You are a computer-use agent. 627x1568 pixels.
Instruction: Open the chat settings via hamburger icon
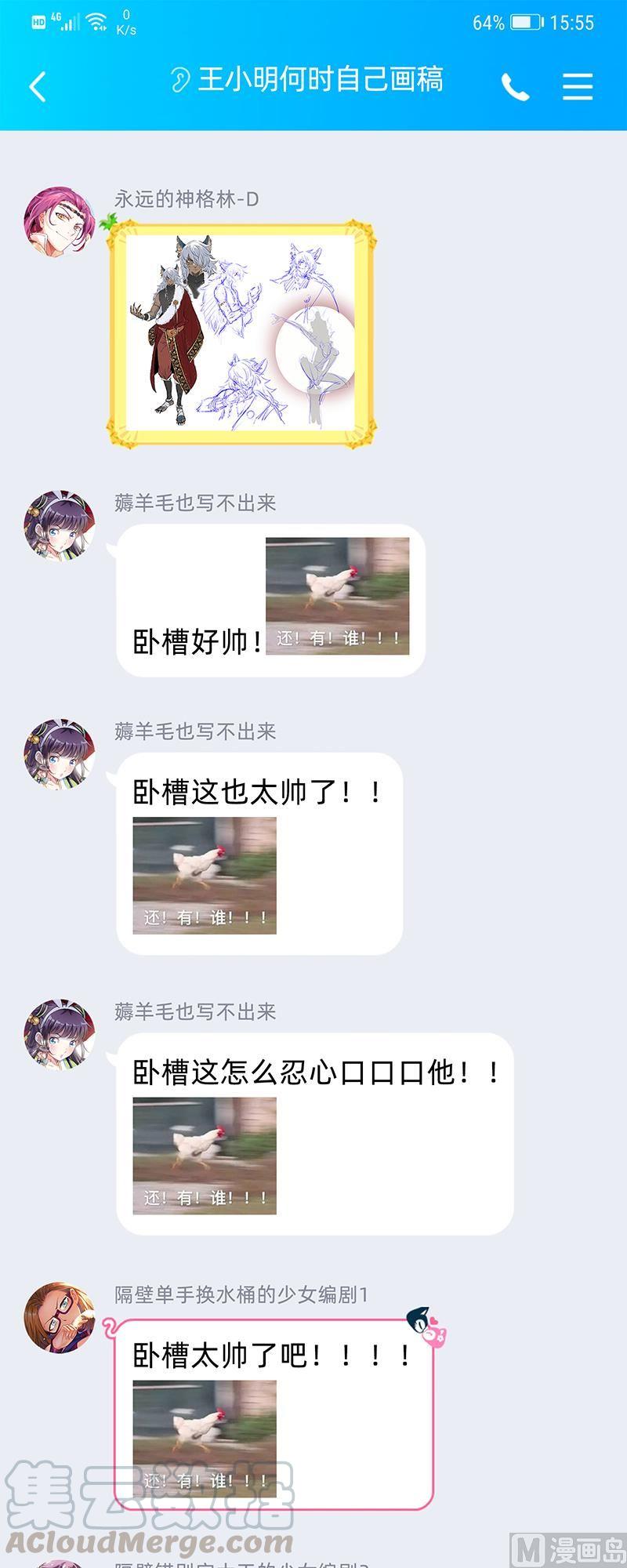pyautogui.click(x=577, y=88)
